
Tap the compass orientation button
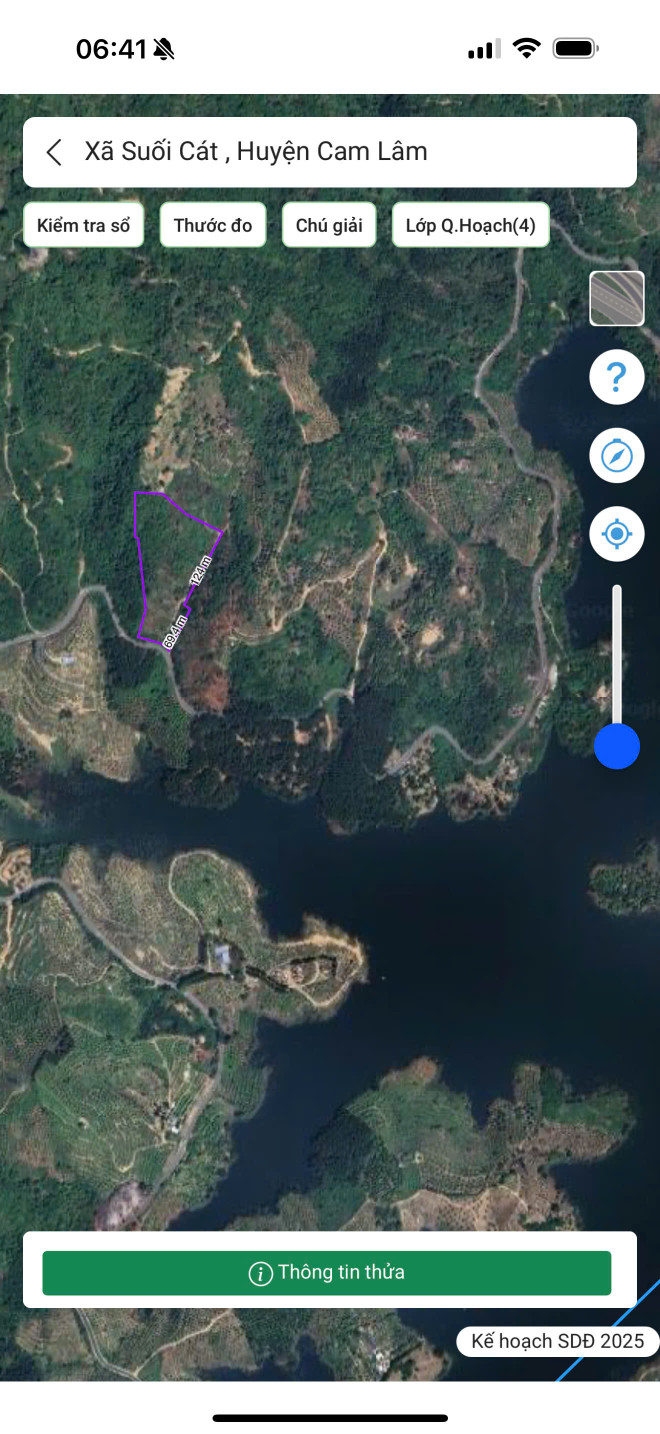click(617, 456)
